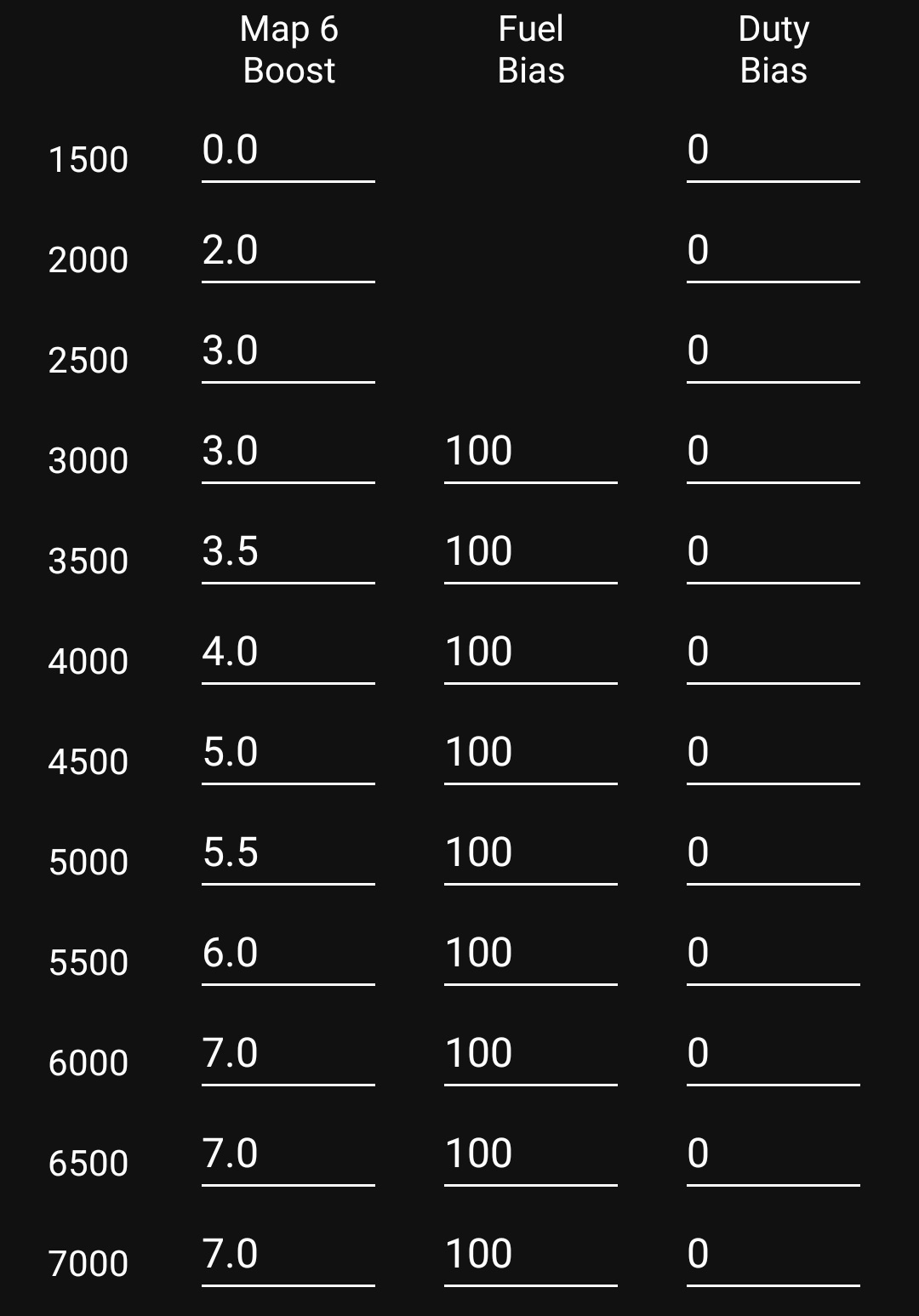Edit the Duty Bias value at 7000
The width and height of the screenshot is (919, 1316).
tap(773, 1256)
